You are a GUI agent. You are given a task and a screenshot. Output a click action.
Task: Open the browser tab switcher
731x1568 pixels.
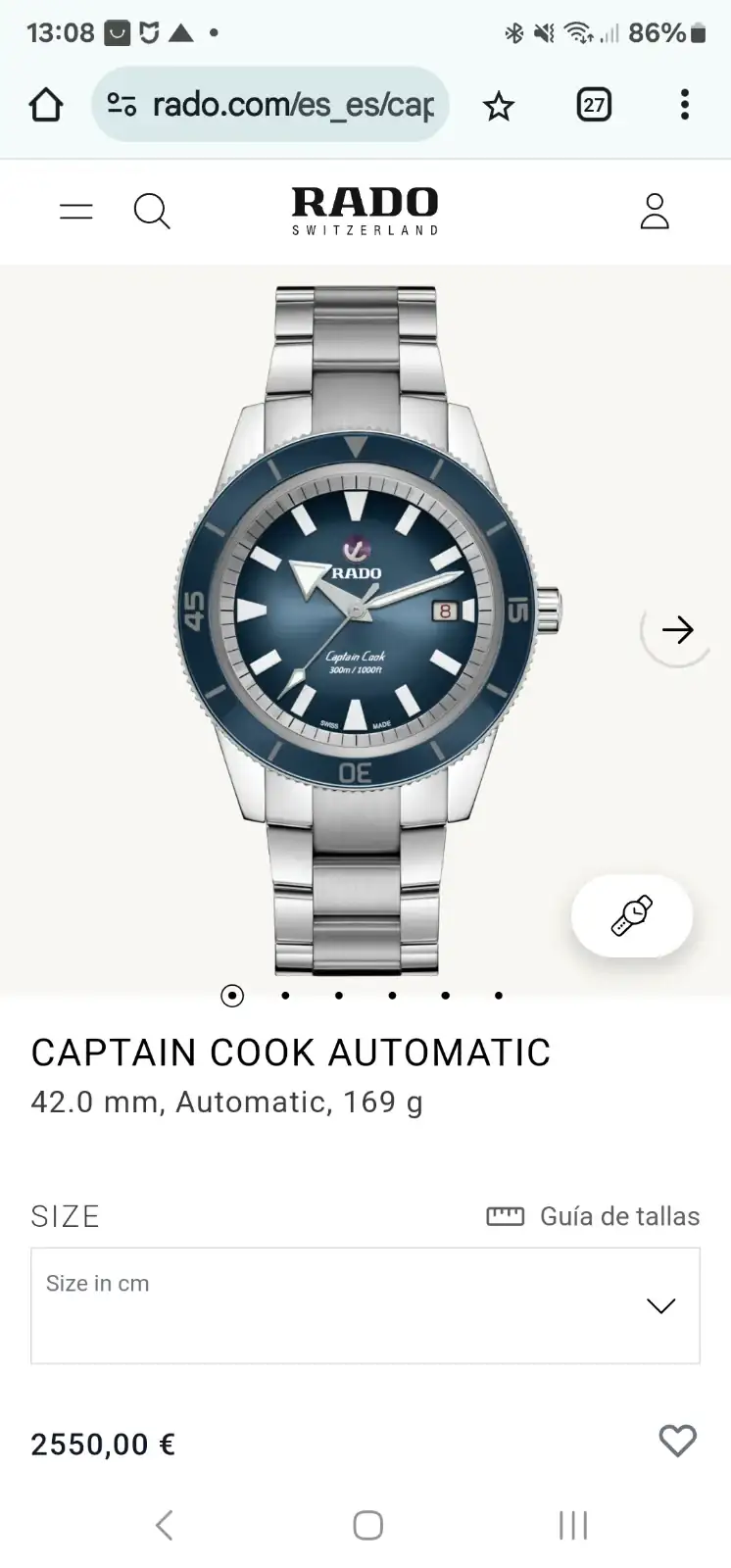pos(594,105)
